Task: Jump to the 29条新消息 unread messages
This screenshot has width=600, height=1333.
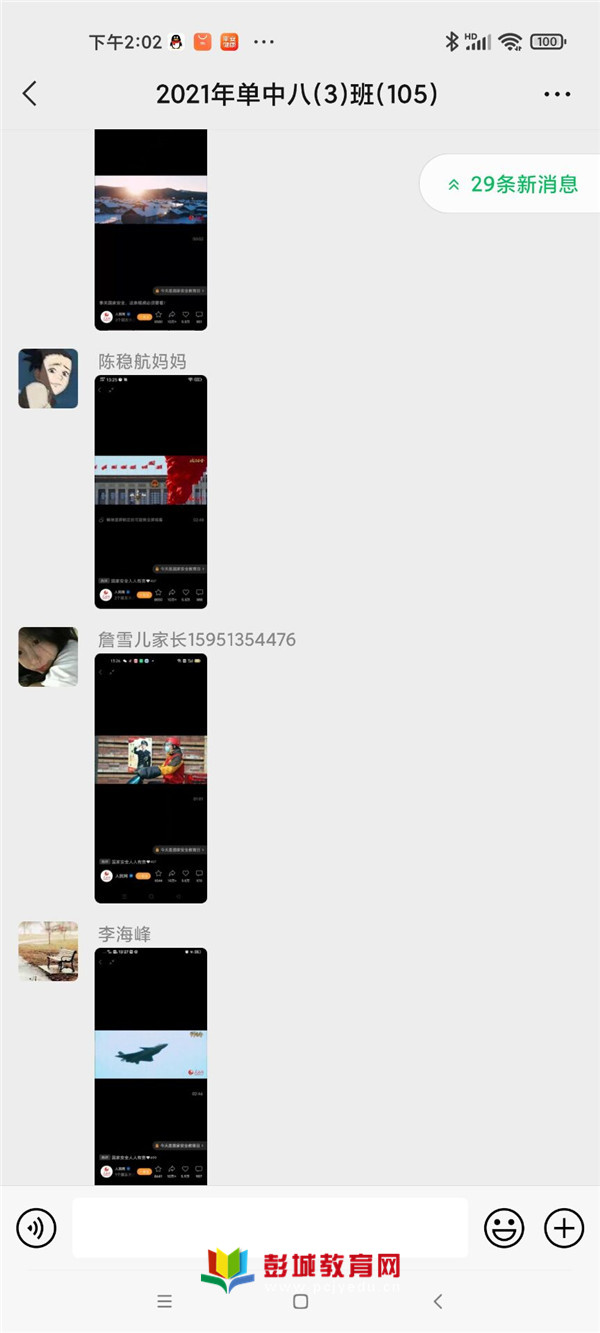Action: [511, 184]
